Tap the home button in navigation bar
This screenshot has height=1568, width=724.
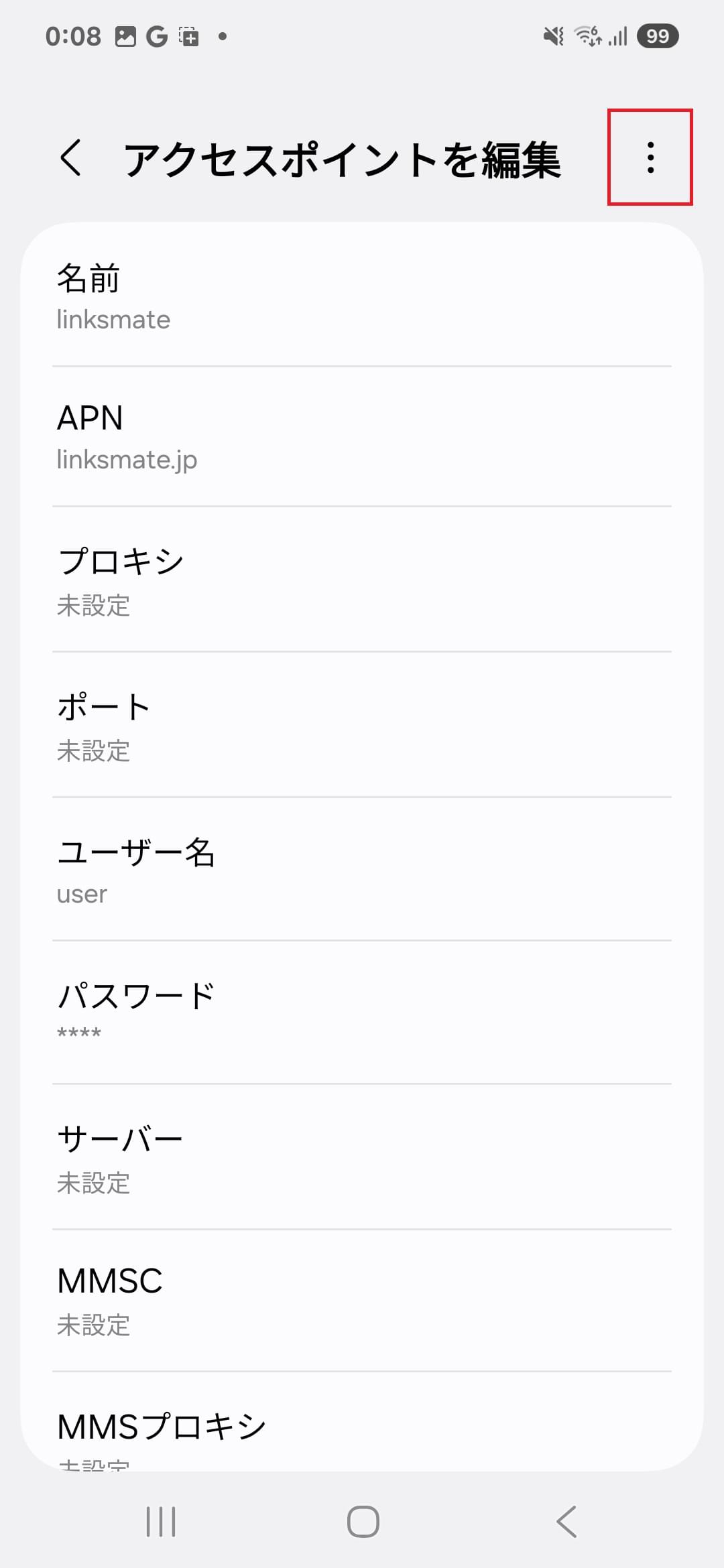(x=362, y=1521)
